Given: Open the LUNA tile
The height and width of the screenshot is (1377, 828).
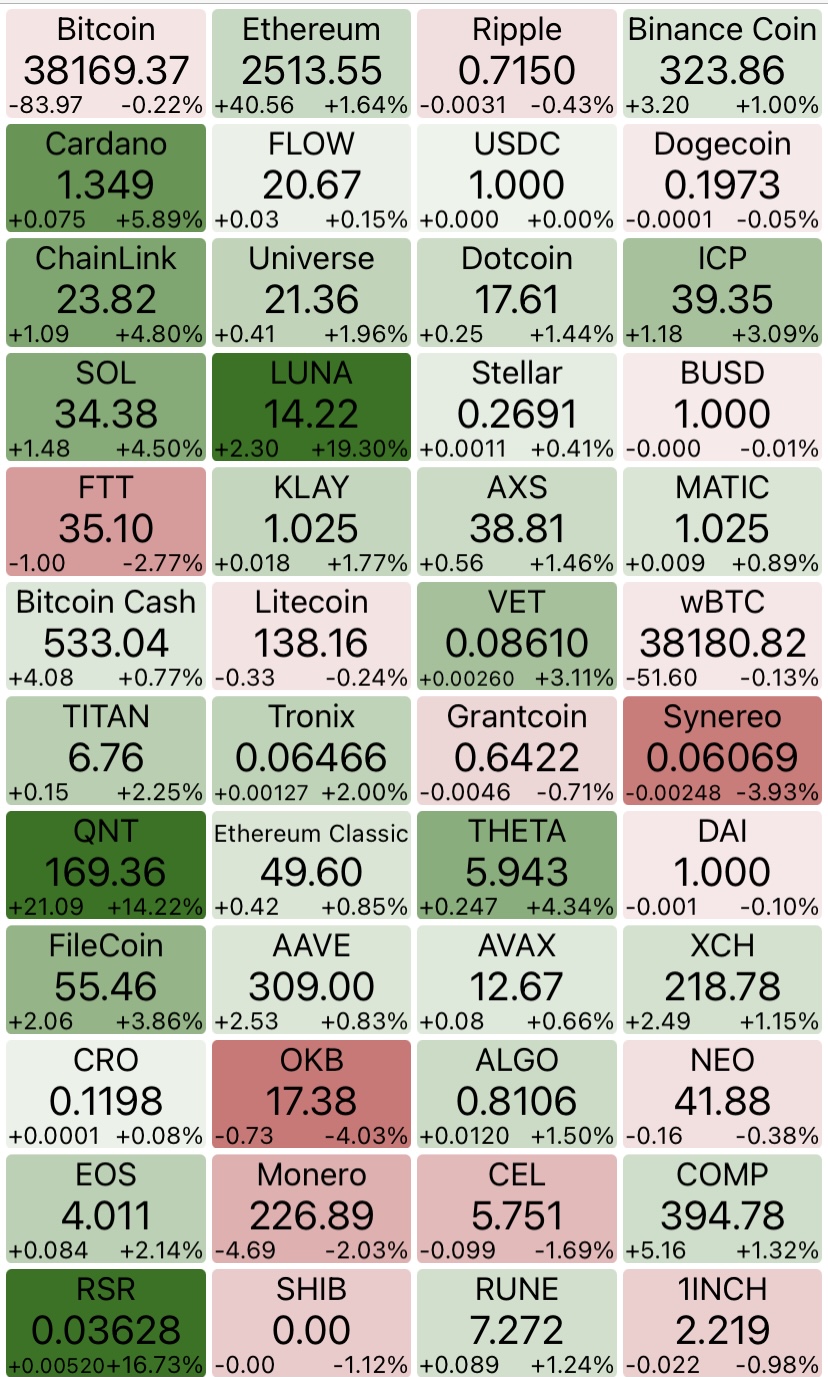Looking at the screenshot, I should [x=311, y=407].
